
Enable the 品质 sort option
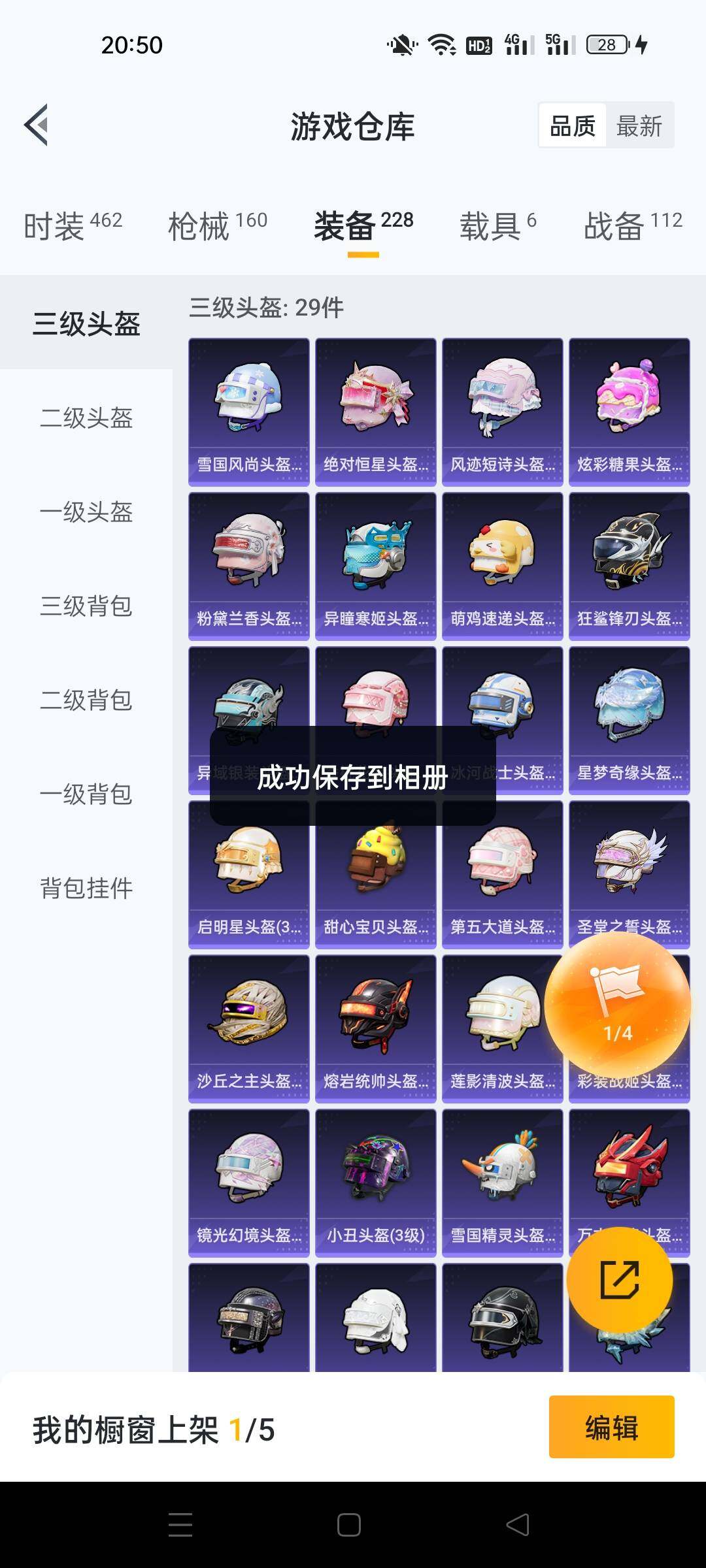pyautogui.click(x=571, y=125)
